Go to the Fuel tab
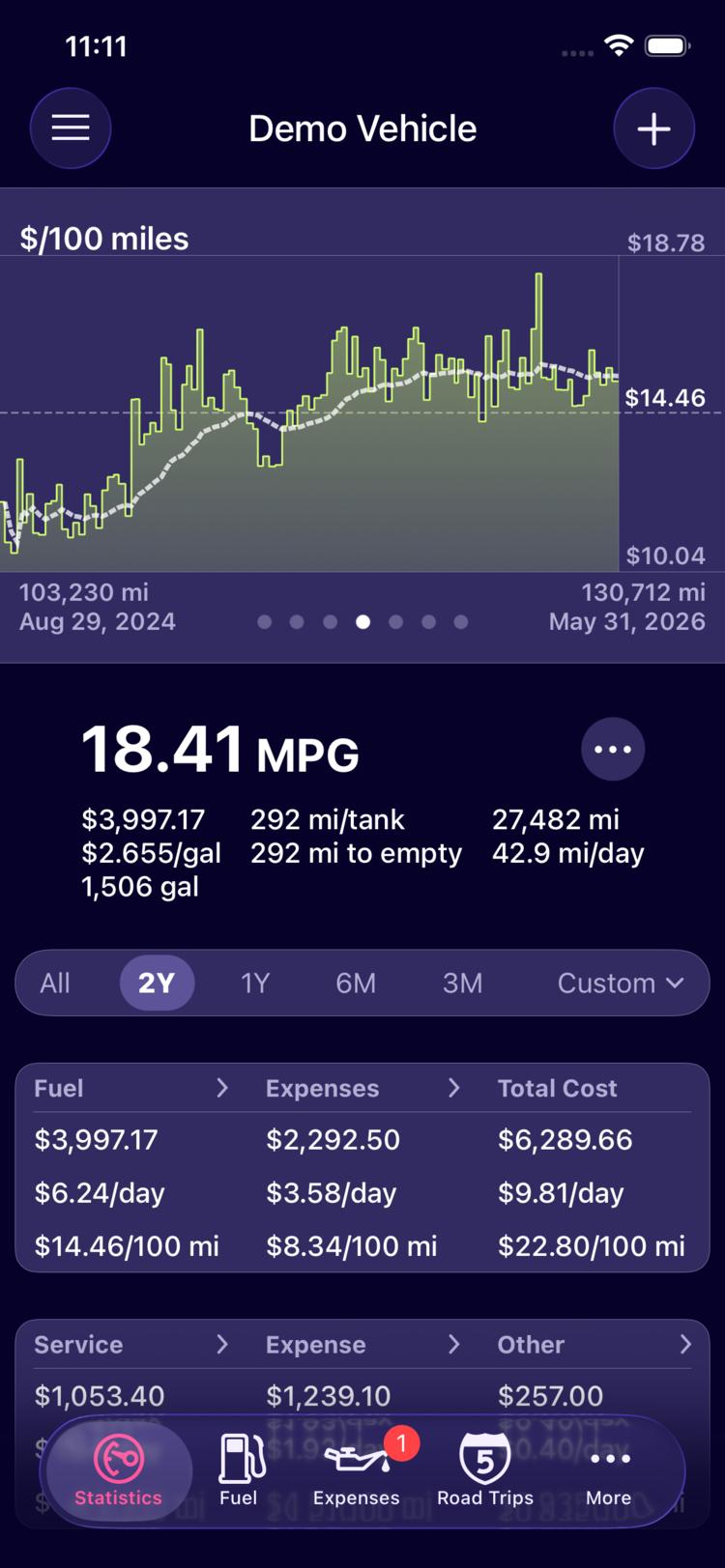 (x=239, y=1471)
